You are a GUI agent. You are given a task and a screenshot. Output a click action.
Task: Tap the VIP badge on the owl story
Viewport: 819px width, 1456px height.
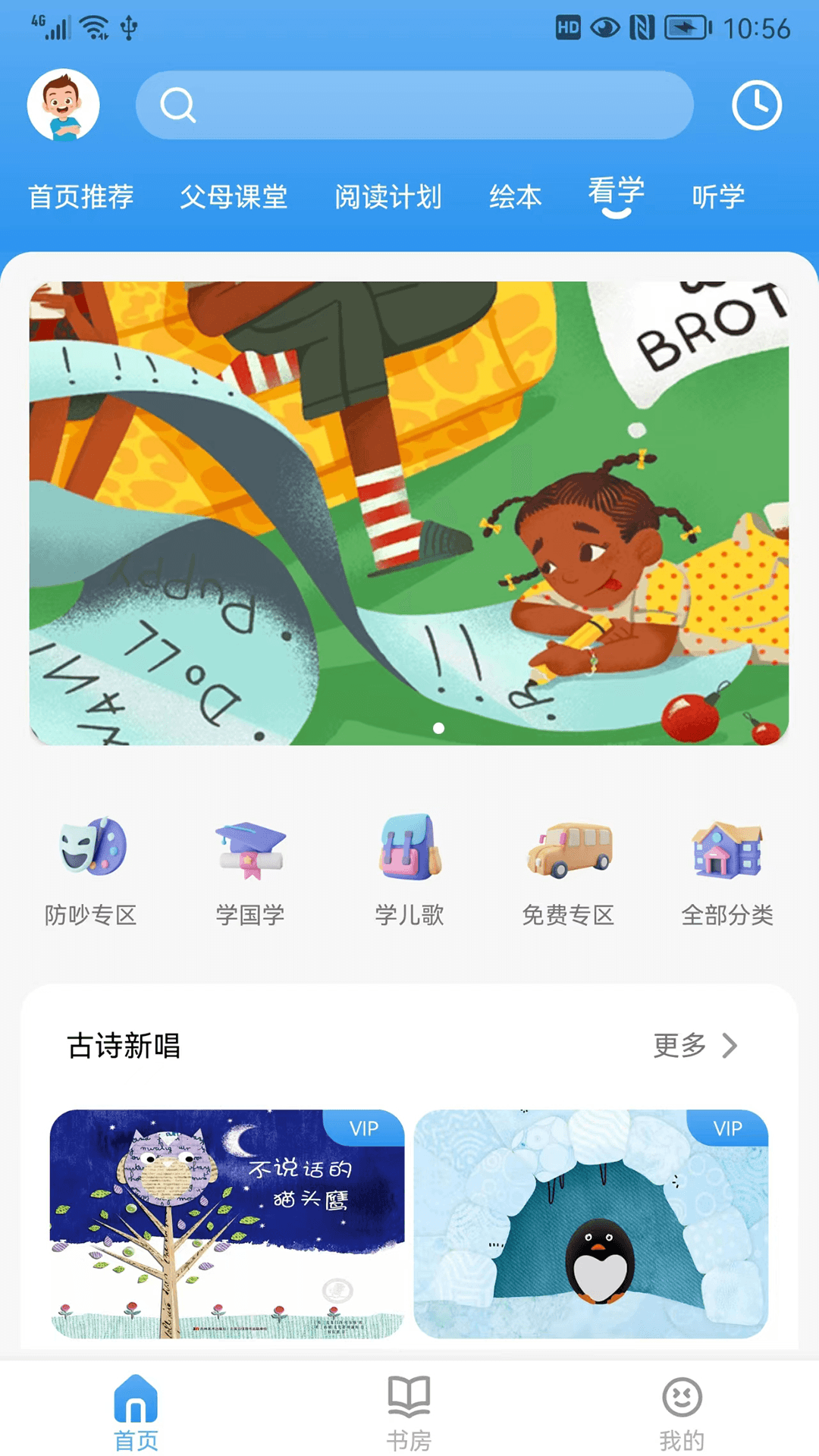pyautogui.click(x=363, y=1128)
